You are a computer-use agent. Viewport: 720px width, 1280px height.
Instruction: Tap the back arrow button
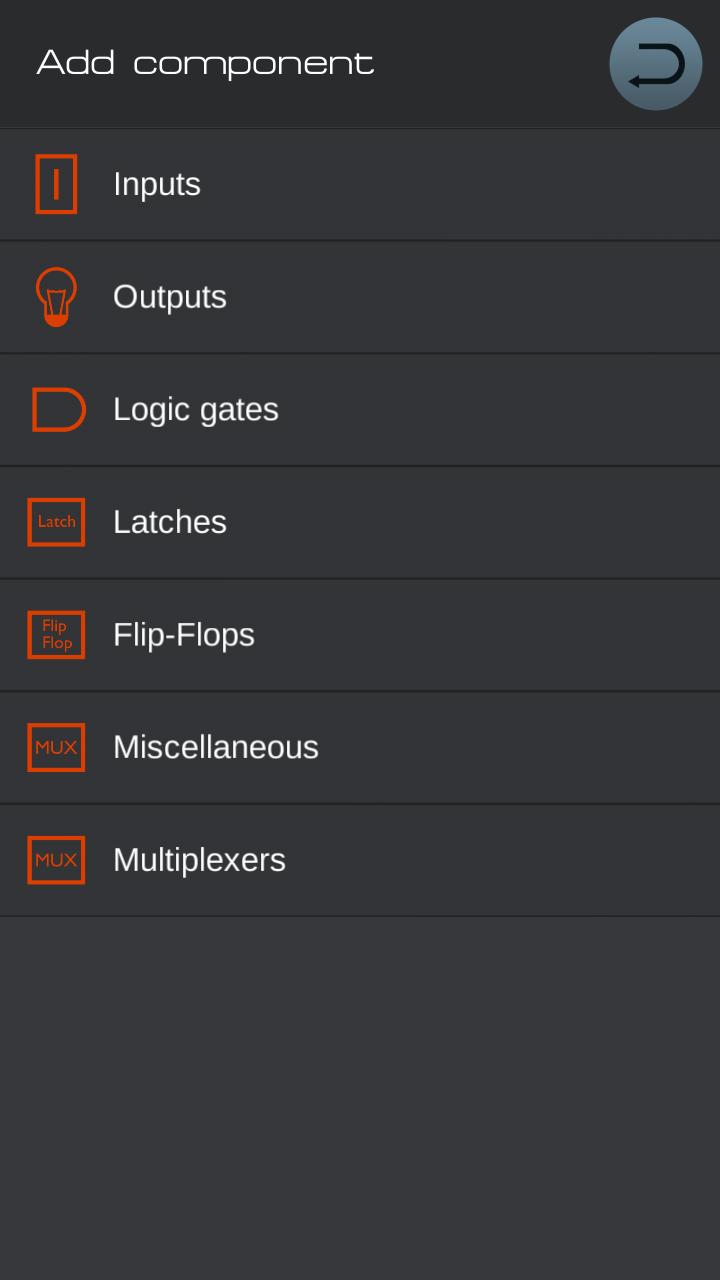point(655,64)
